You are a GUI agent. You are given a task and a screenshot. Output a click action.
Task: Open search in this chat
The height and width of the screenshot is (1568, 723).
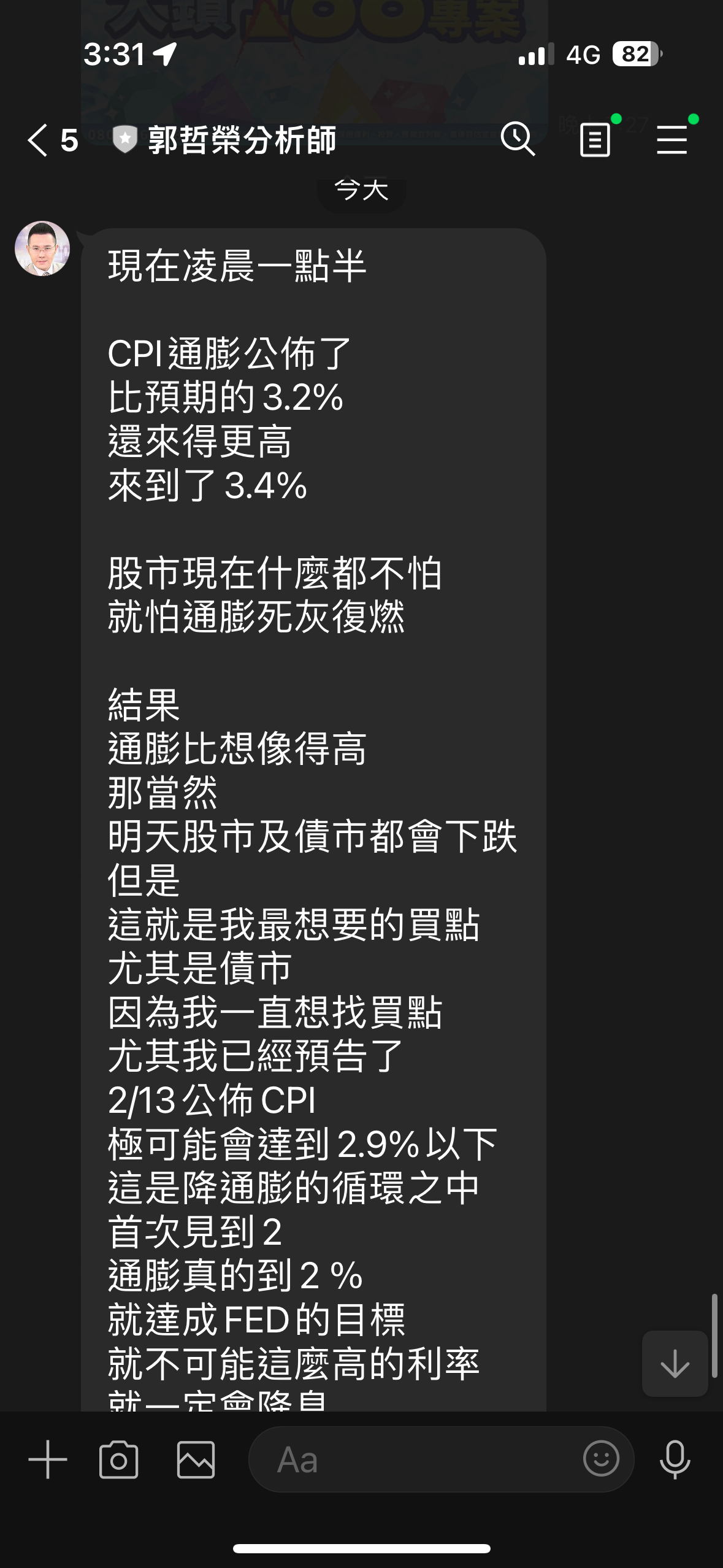pos(518,139)
